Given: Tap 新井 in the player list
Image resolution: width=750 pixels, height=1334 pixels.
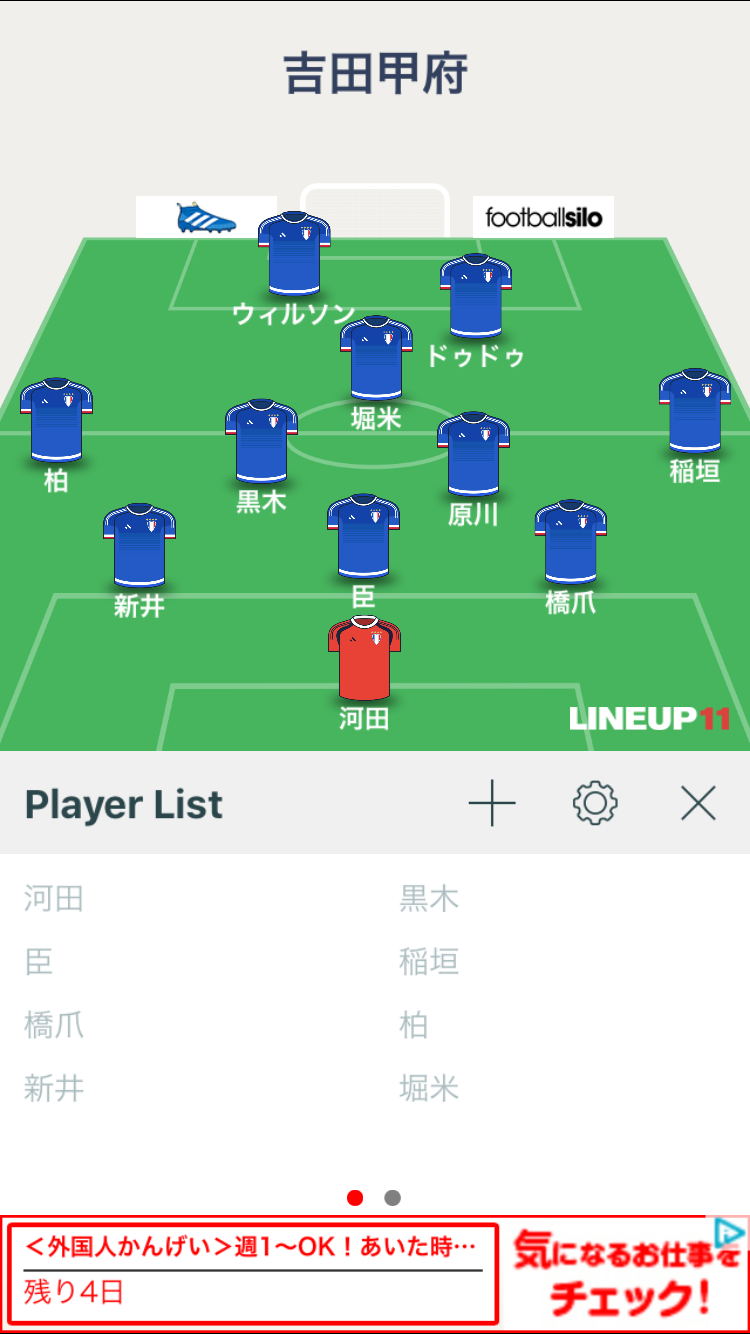Looking at the screenshot, I should pyautogui.click(x=54, y=1088).
